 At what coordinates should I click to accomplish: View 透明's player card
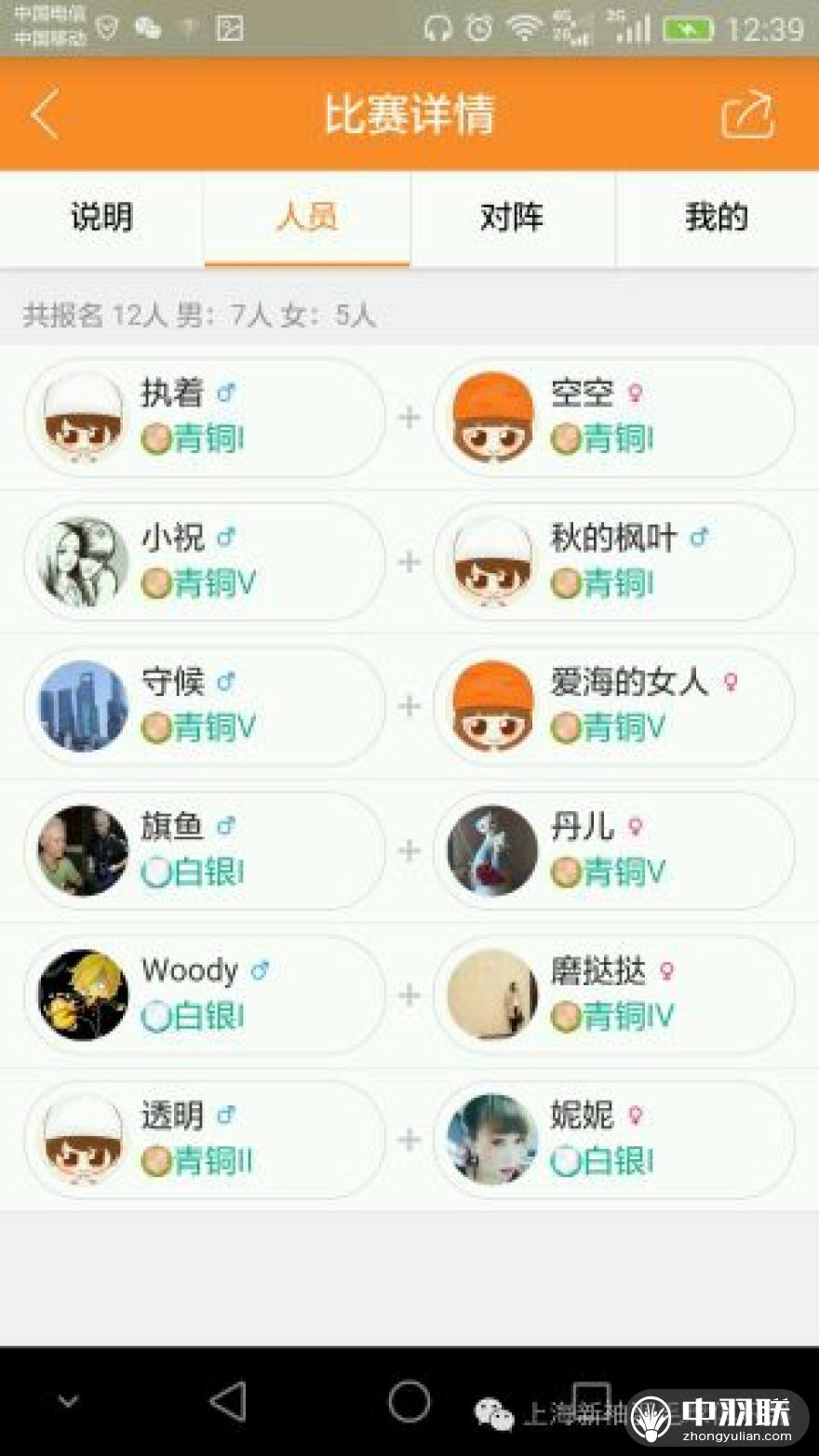coord(204,1140)
